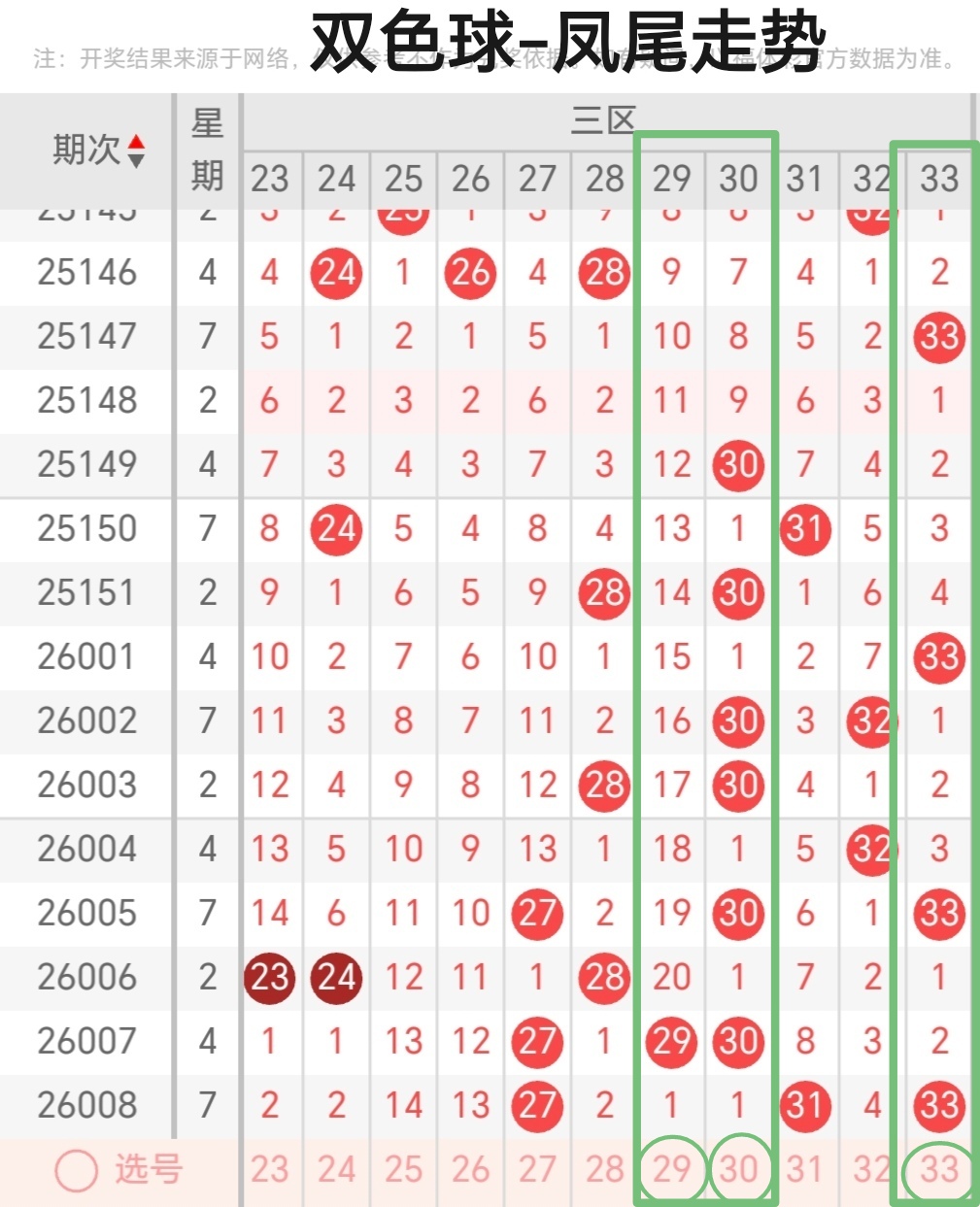Image resolution: width=980 pixels, height=1207 pixels.
Task: Select the red ball 33 in period 26005
Action: pos(938,913)
